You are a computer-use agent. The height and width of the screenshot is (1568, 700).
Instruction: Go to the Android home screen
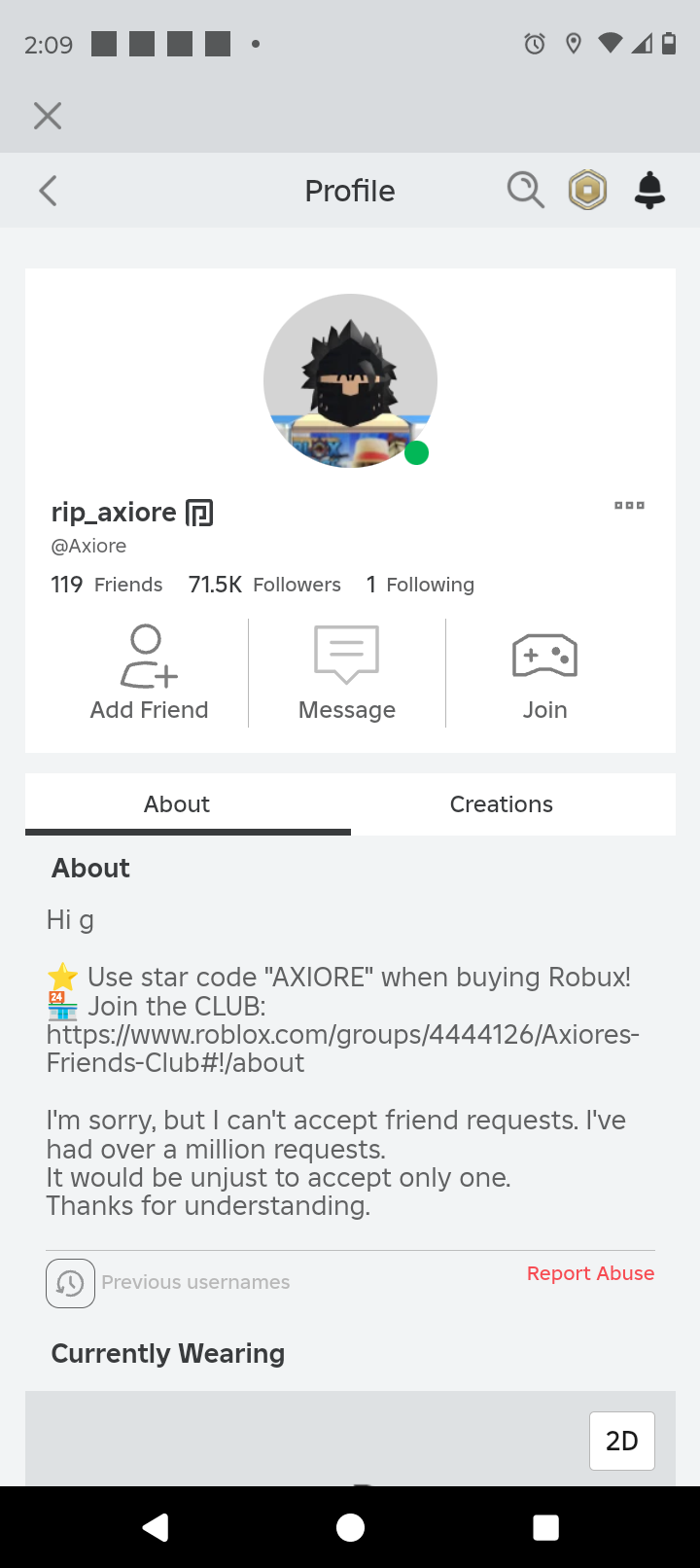coord(350,1527)
